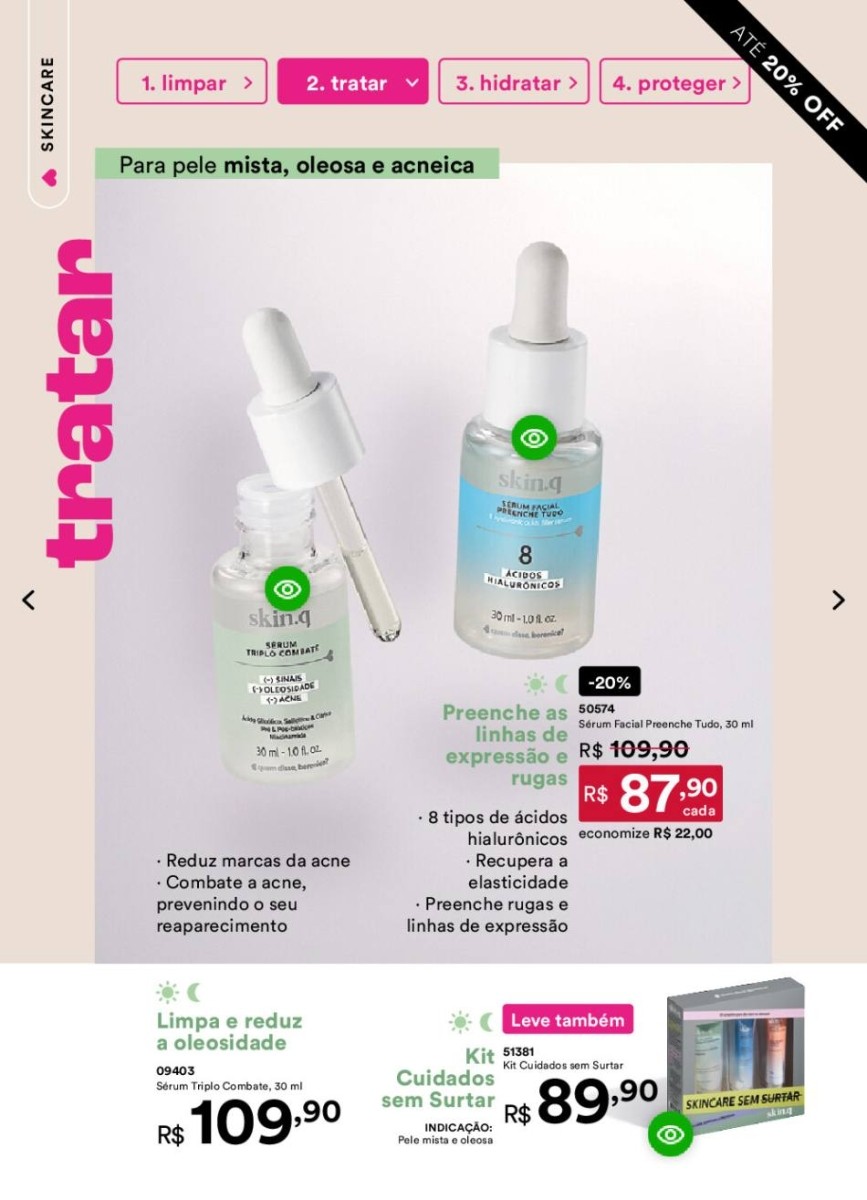This screenshot has width=867, height=1200.
Task: View the Sérum Facial Preenche Tudo product
Action: point(533,438)
